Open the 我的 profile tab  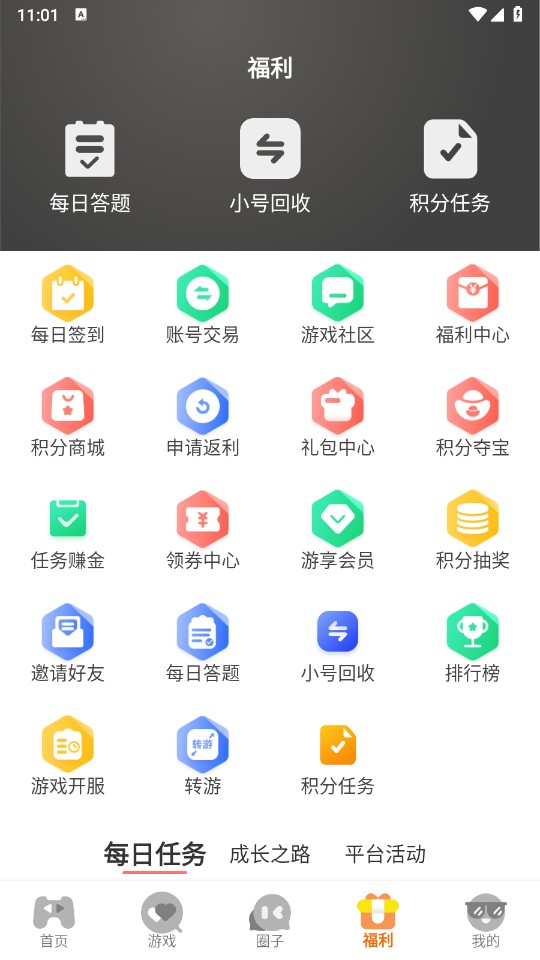486,921
